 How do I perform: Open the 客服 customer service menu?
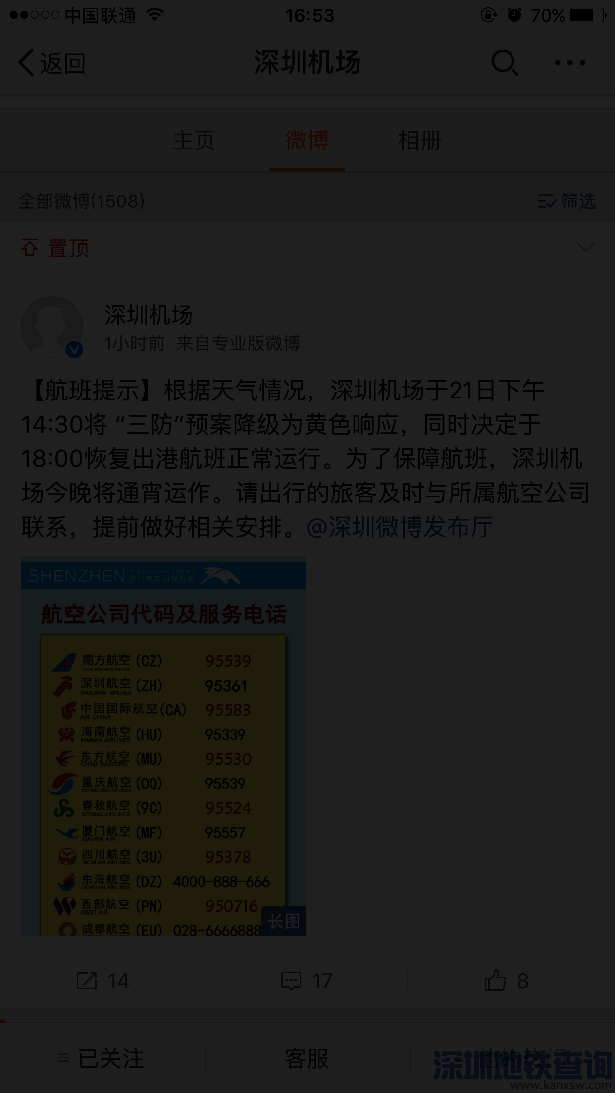click(x=307, y=1058)
